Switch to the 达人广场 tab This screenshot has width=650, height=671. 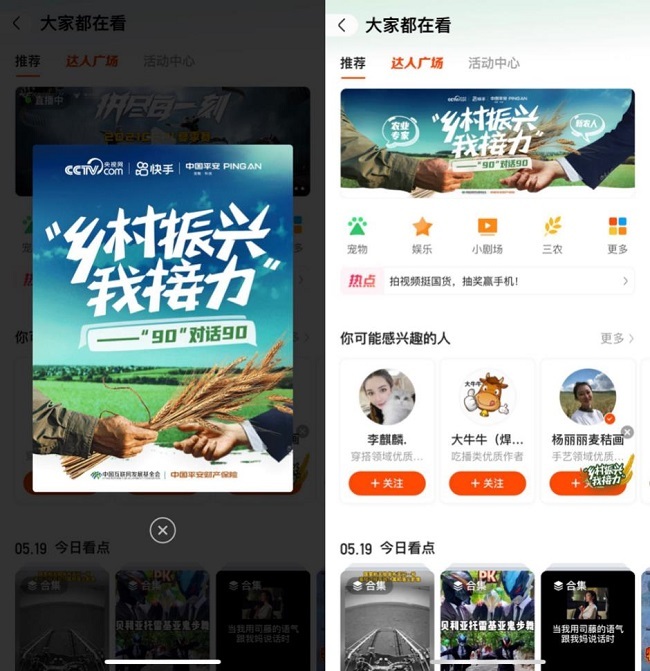pyautogui.click(x=417, y=63)
